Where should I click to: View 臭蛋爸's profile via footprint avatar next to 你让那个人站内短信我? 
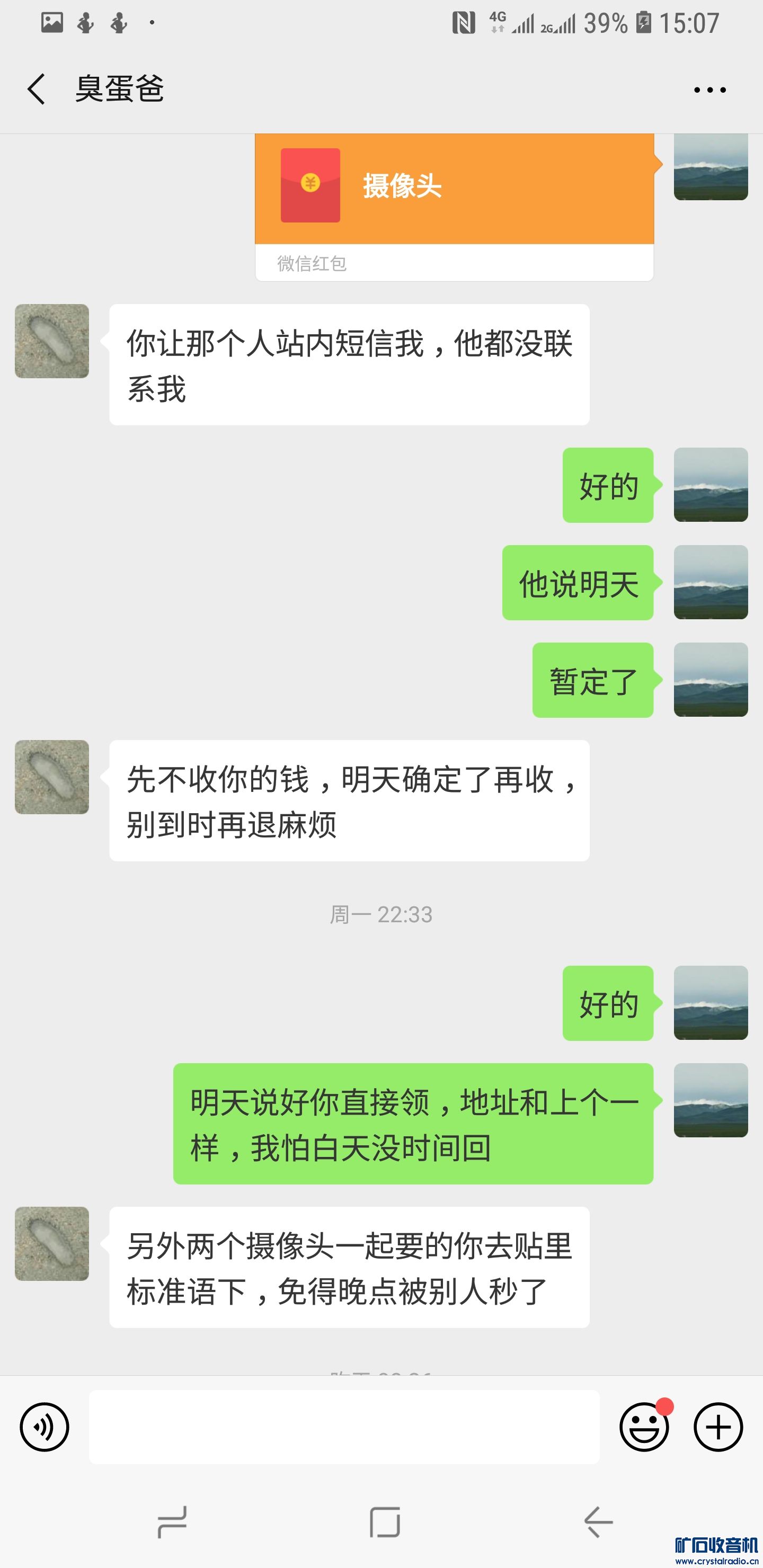coord(52,341)
